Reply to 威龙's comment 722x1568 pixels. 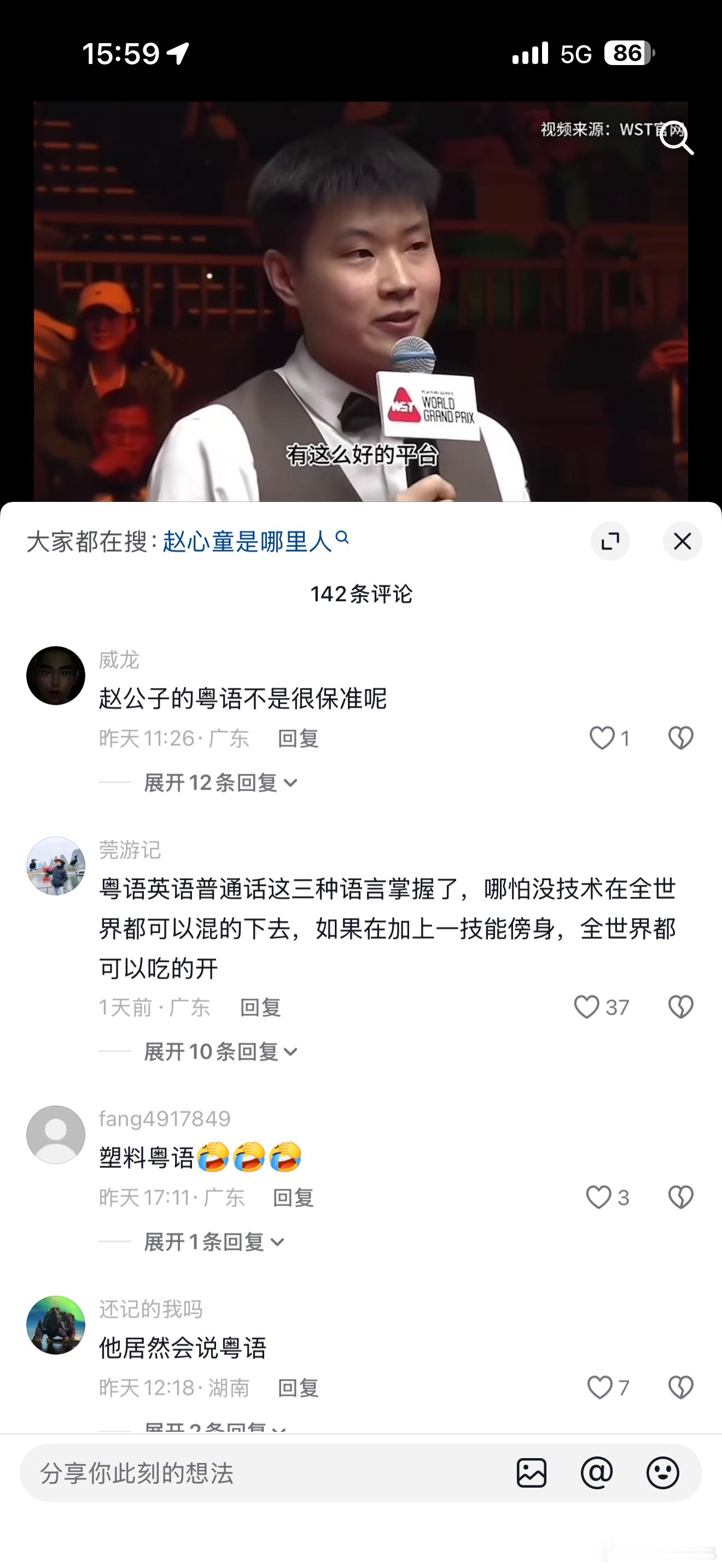(299, 738)
